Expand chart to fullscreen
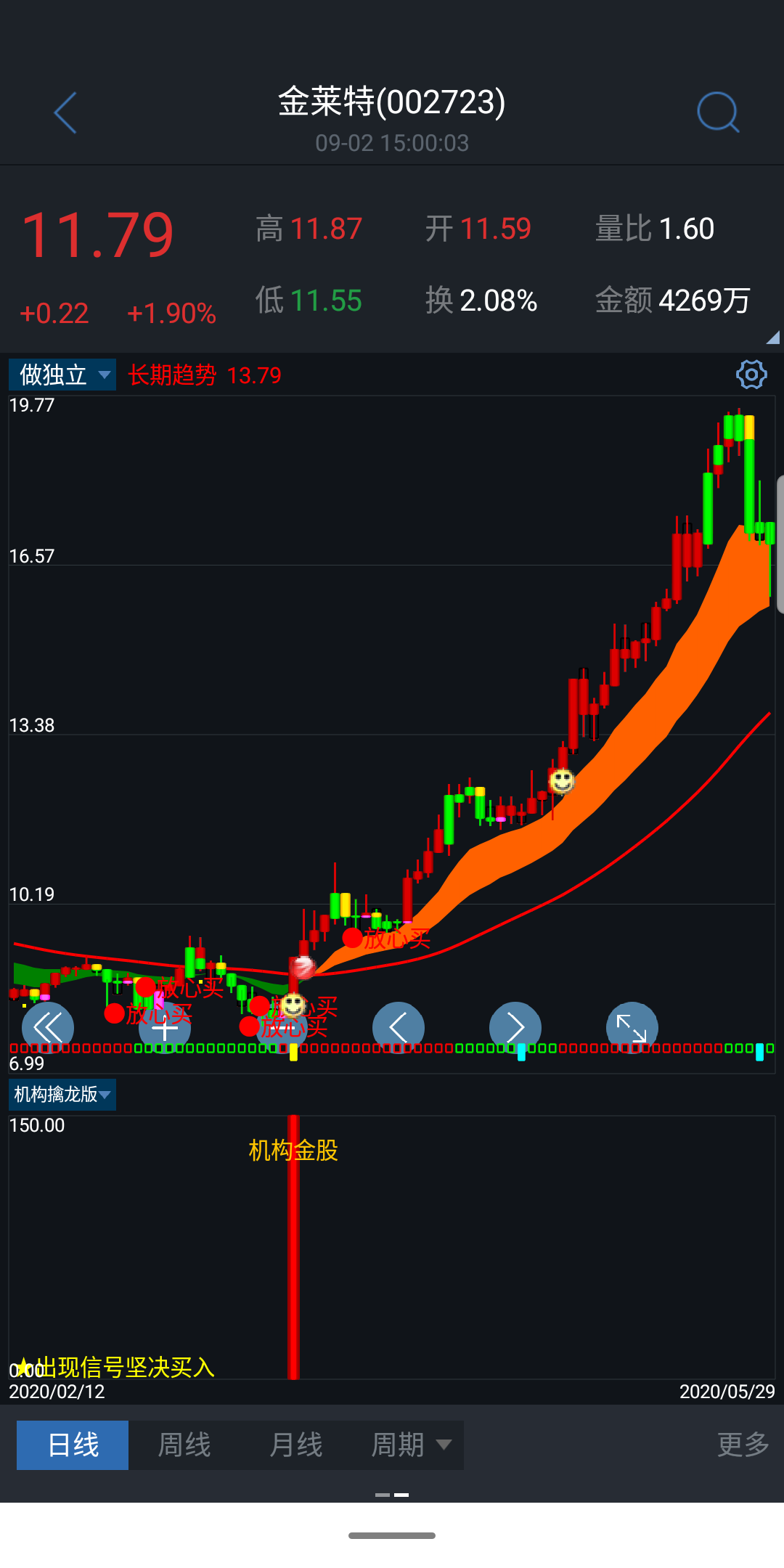 coord(632,1028)
